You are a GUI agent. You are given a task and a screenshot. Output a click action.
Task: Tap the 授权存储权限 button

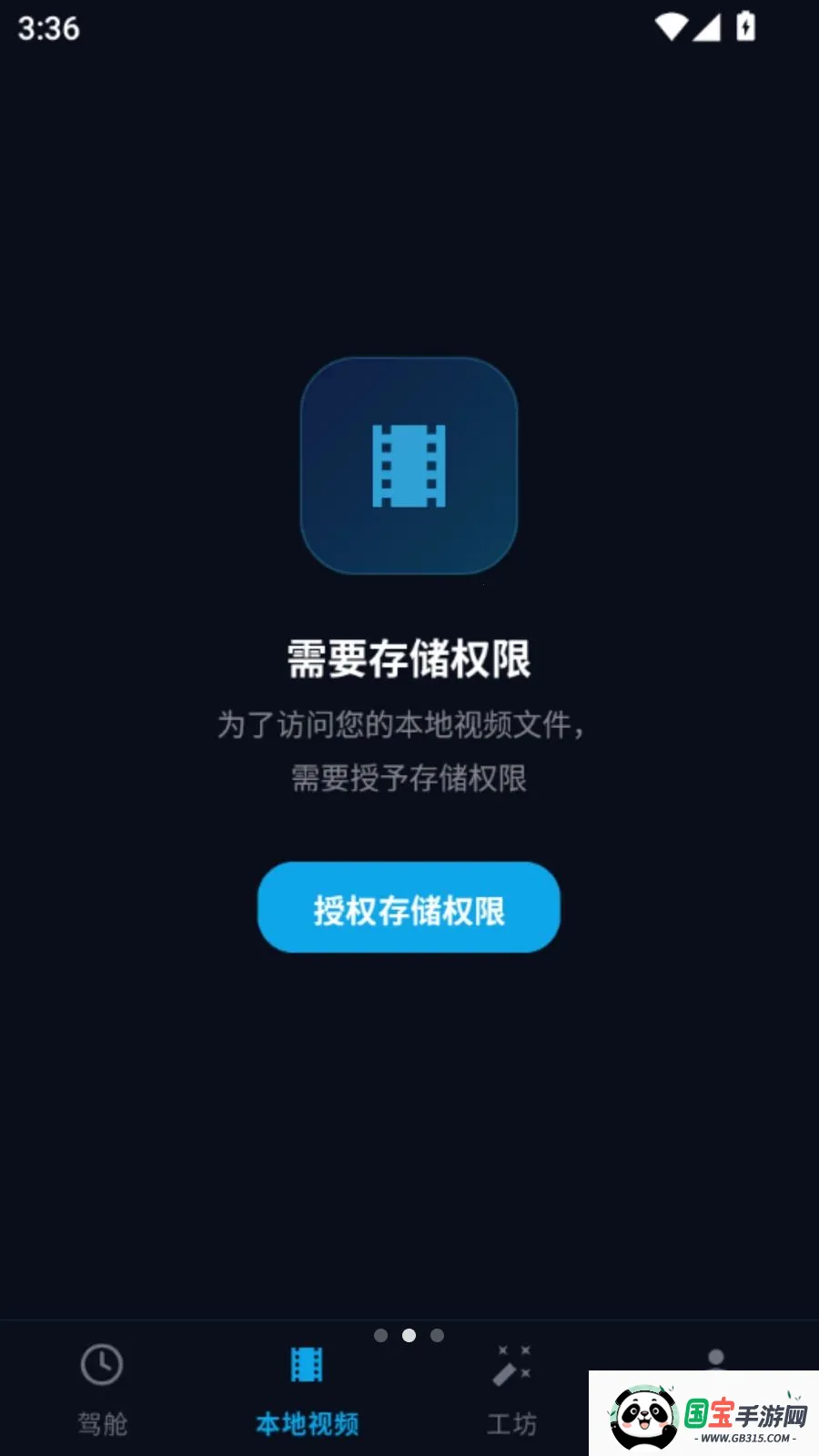(408, 908)
